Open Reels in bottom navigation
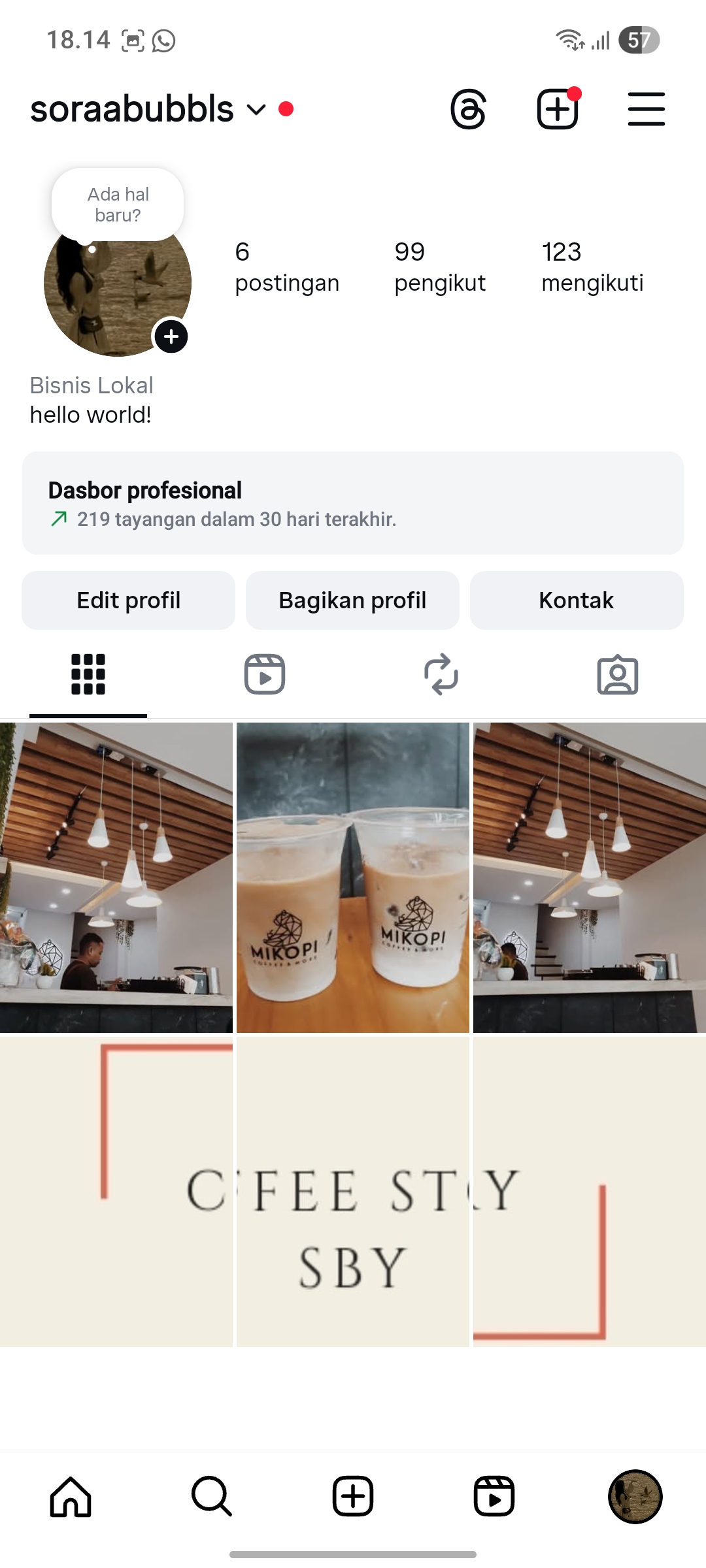Screen dimensions: 706x1568 point(494,1496)
